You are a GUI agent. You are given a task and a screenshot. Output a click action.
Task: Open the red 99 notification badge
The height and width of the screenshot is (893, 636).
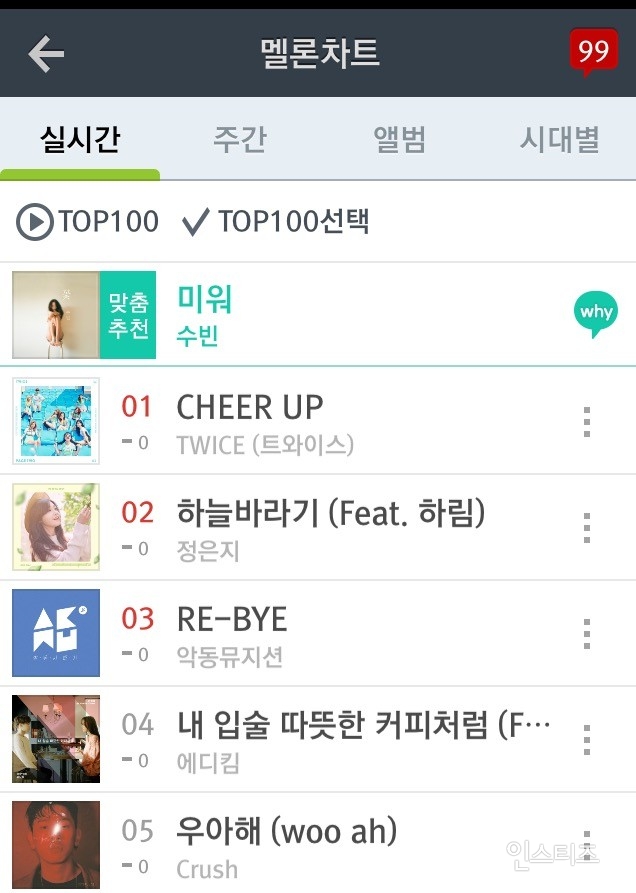(x=592, y=52)
